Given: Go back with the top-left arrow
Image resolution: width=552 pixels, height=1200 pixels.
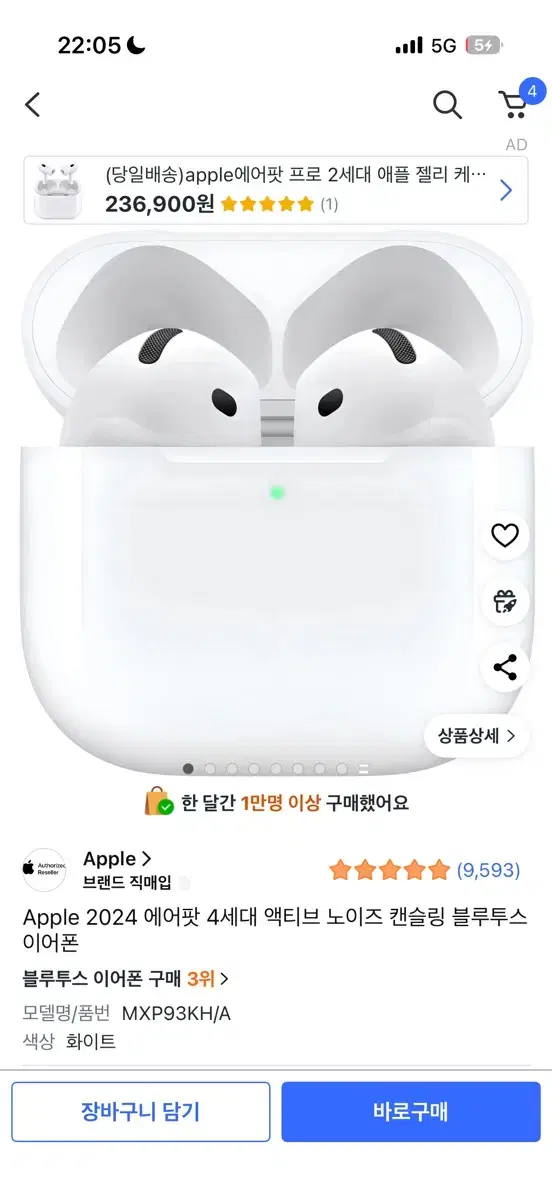Looking at the screenshot, I should (x=32, y=104).
